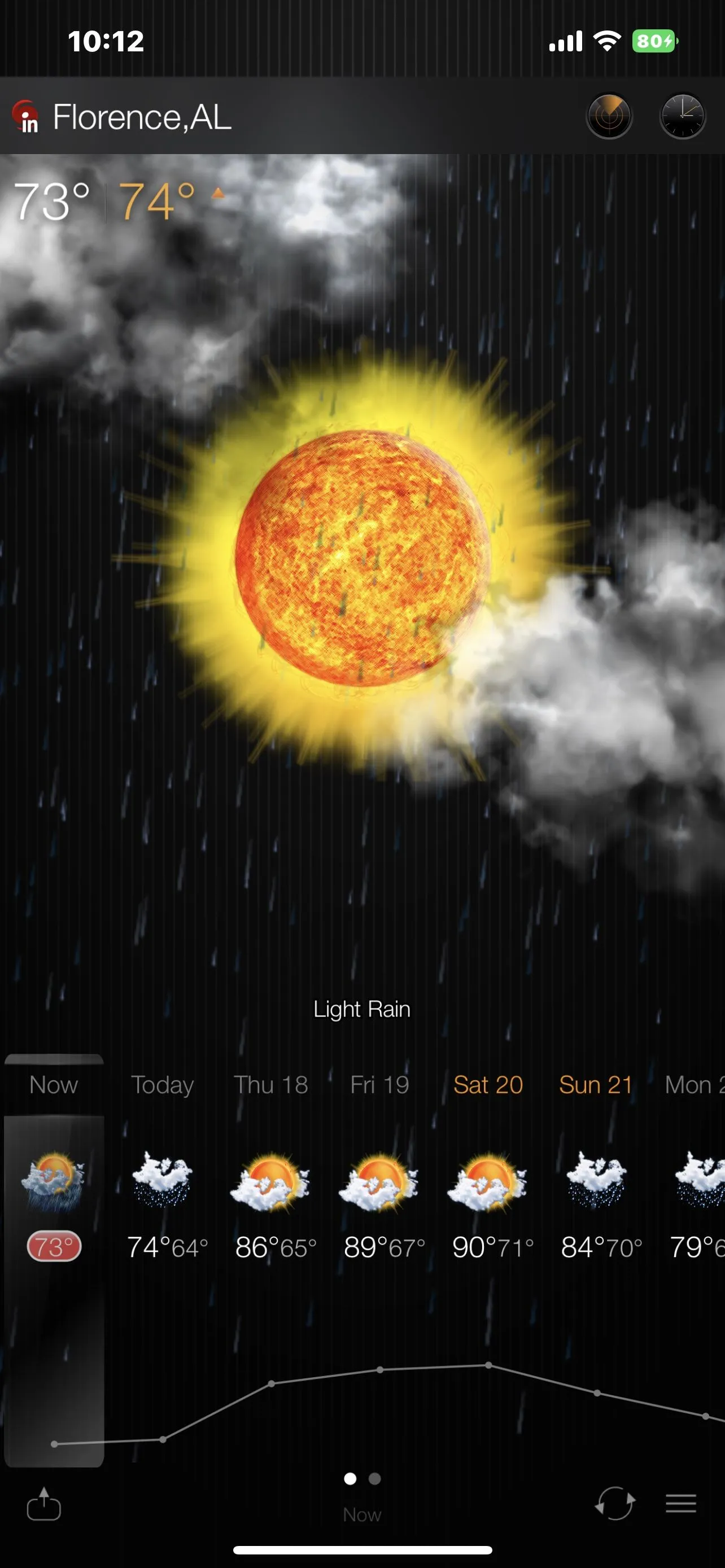The width and height of the screenshot is (725, 1568).
Task: View the Thu 18 forecast
Action: [271, 1085]
